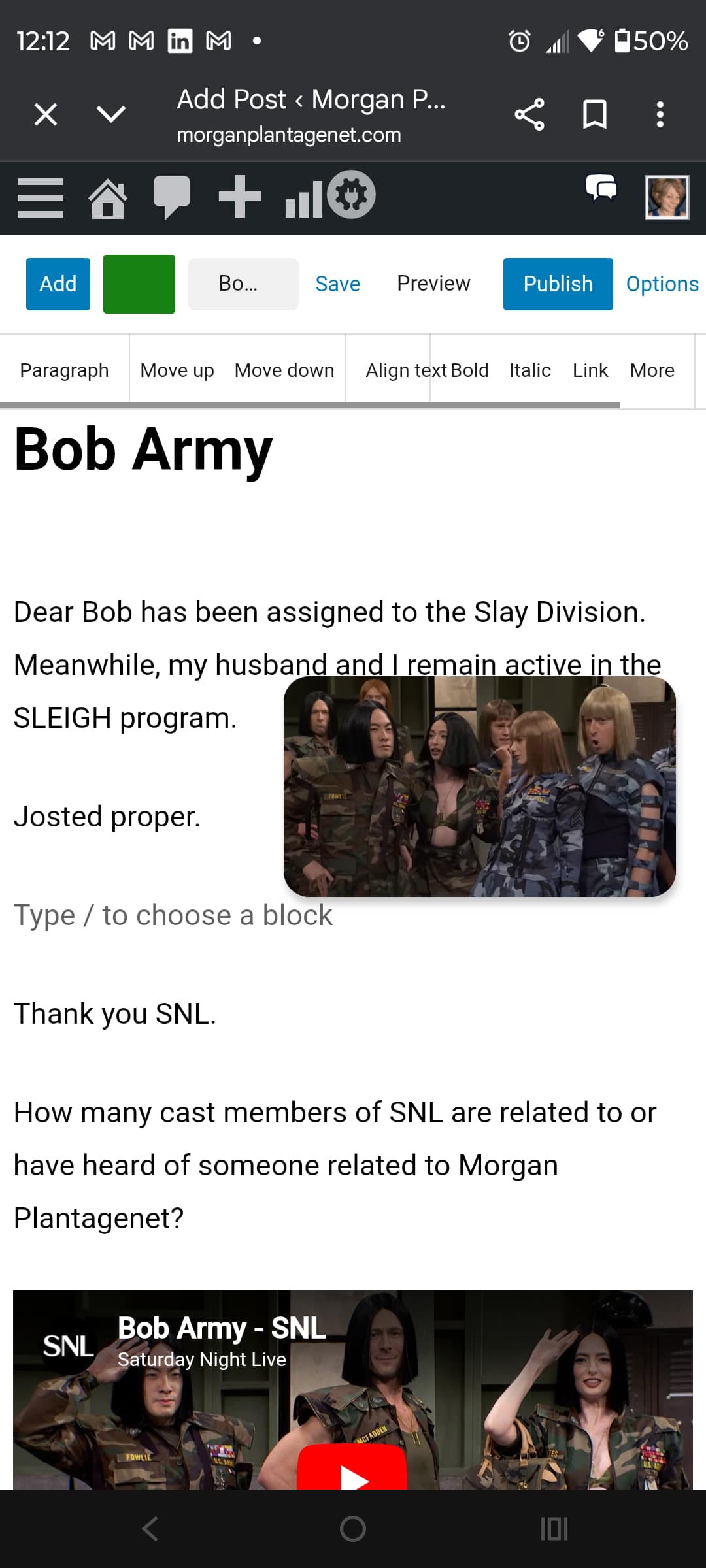The height and width of the screenshot is (1568, 706).
Task: Preview the post
Action: (433, 284)
